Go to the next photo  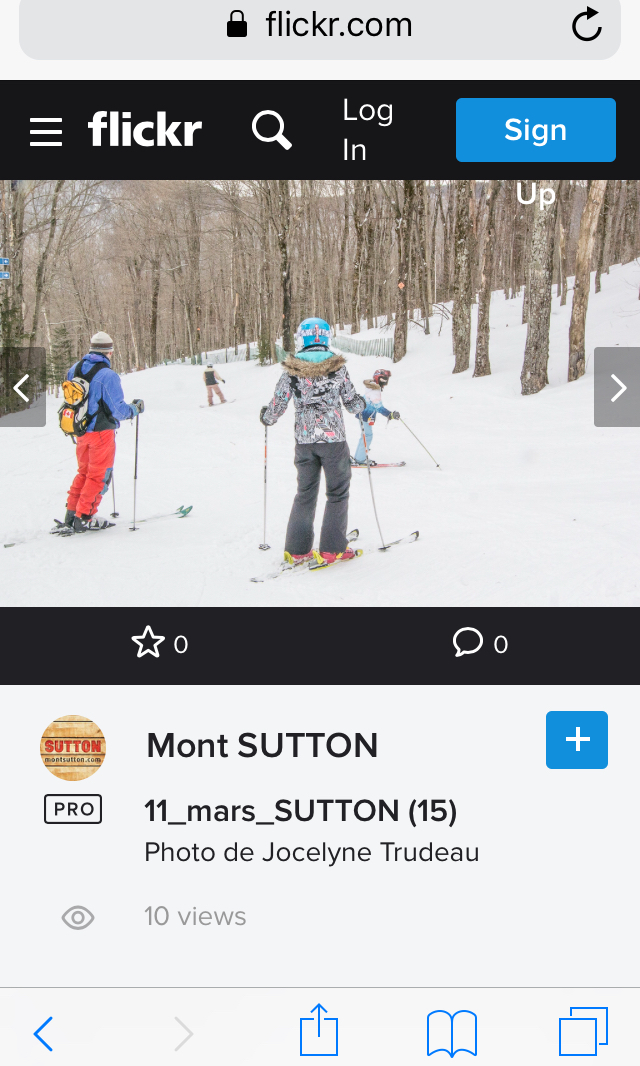(617, 387)
